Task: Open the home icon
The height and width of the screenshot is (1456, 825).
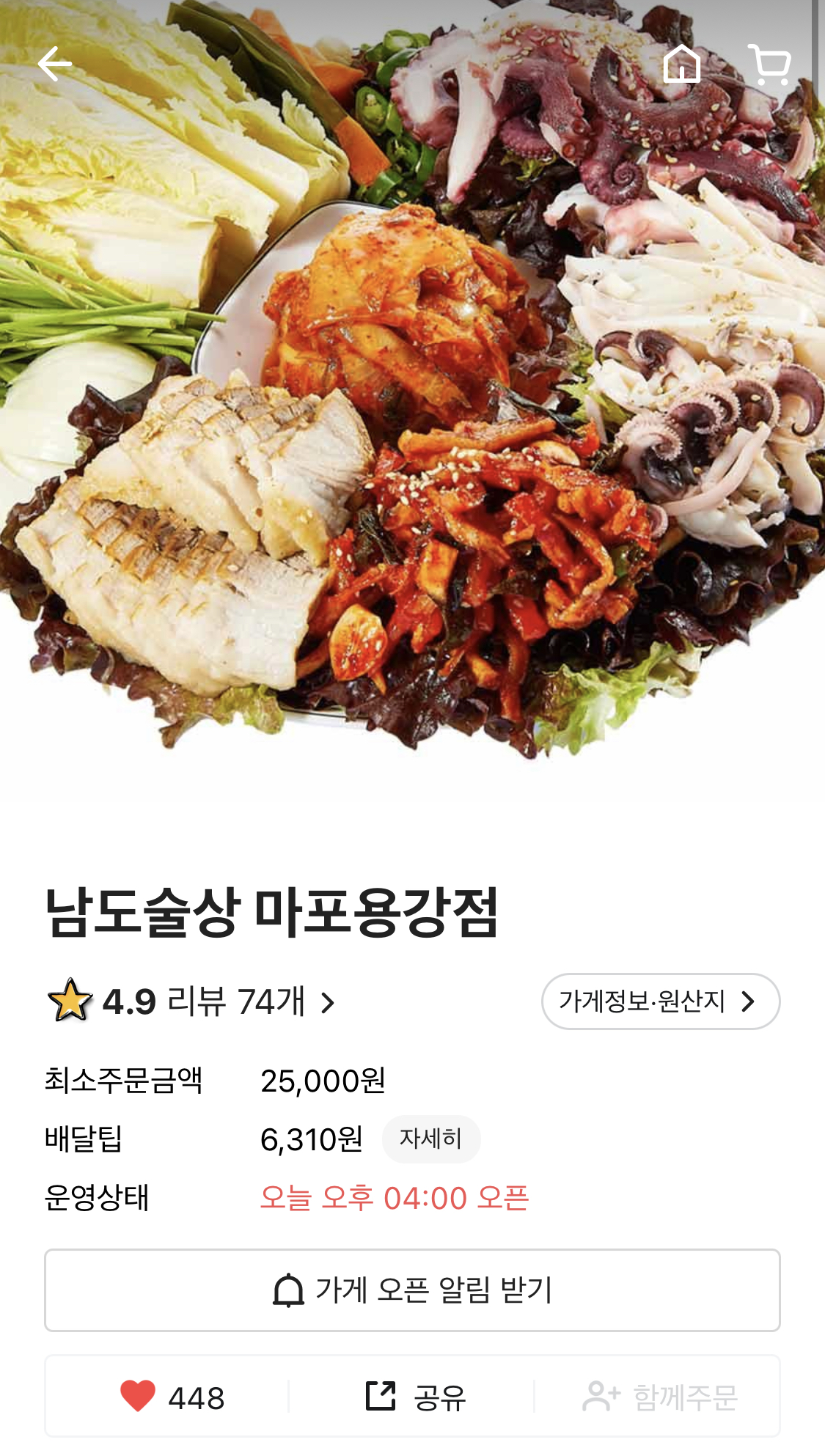Action: (x=682, y=64)
